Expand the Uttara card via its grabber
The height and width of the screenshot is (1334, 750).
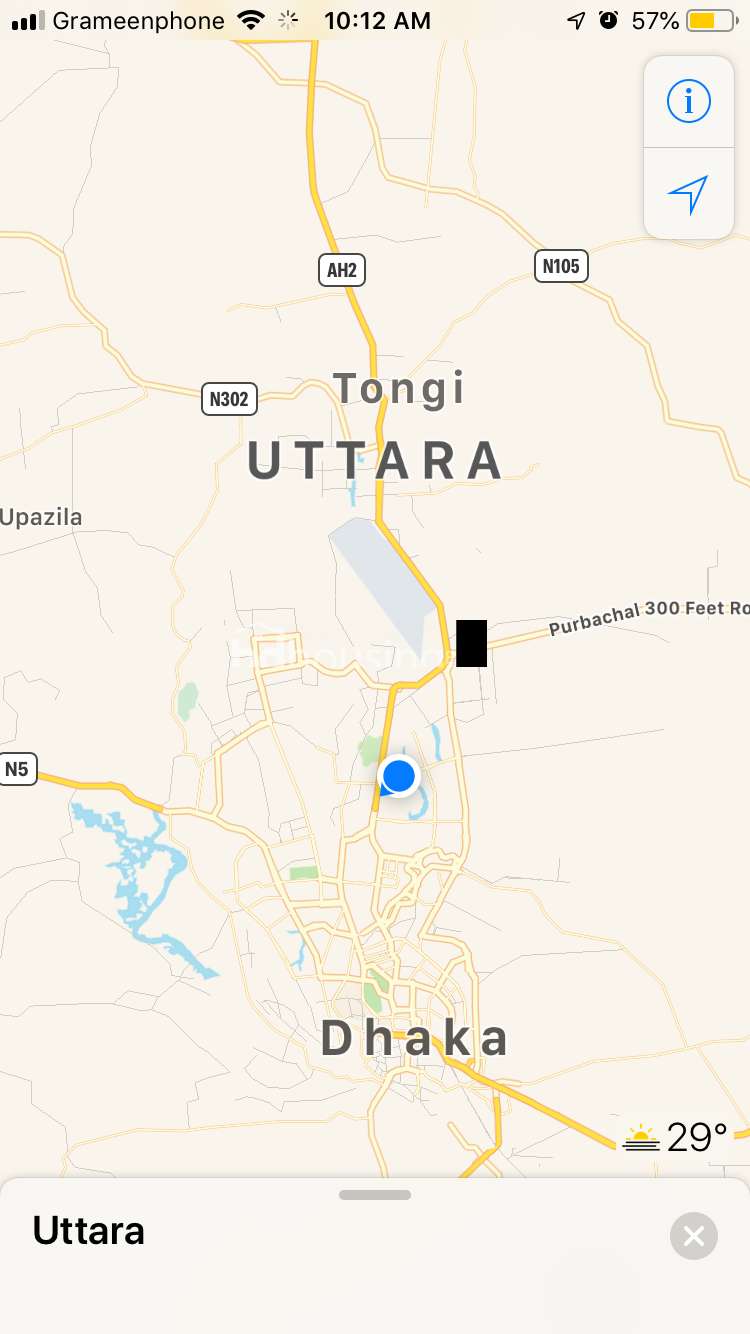[375, 1195]
